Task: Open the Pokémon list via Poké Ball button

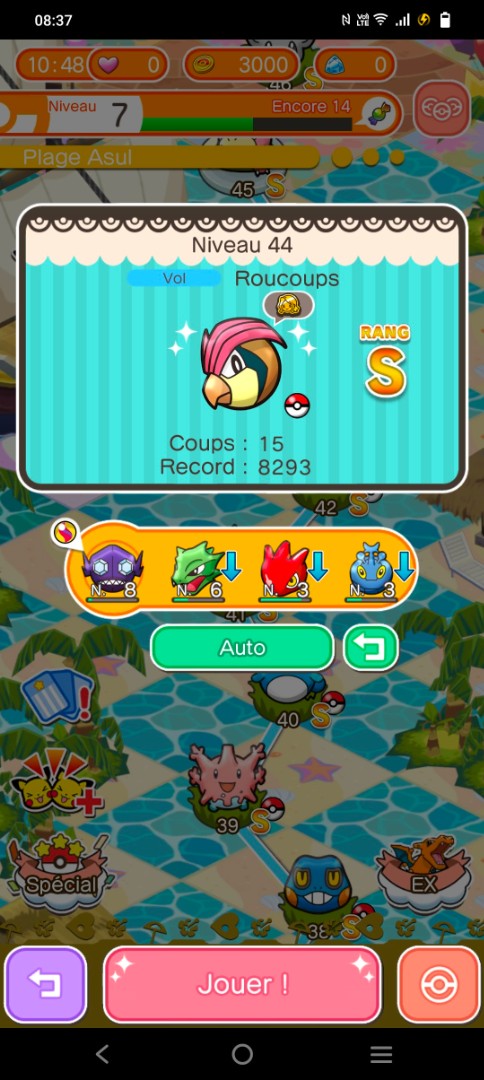Action: point(439,984)
